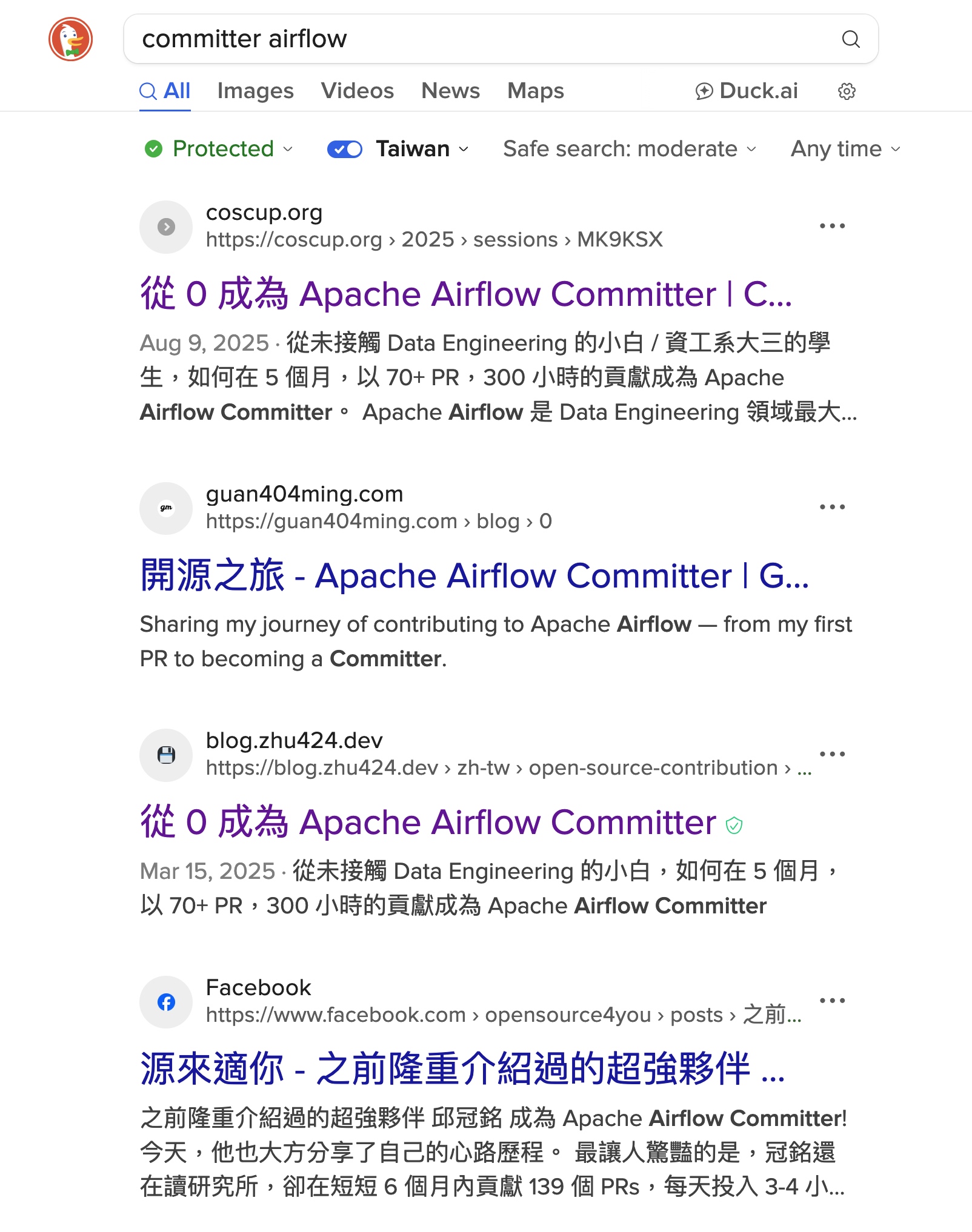The width and height of the screenshot is (972, 1232).
Task: Toggle the Taiwan region switch off
Action: pyautogui.click(x=345, y=149)
